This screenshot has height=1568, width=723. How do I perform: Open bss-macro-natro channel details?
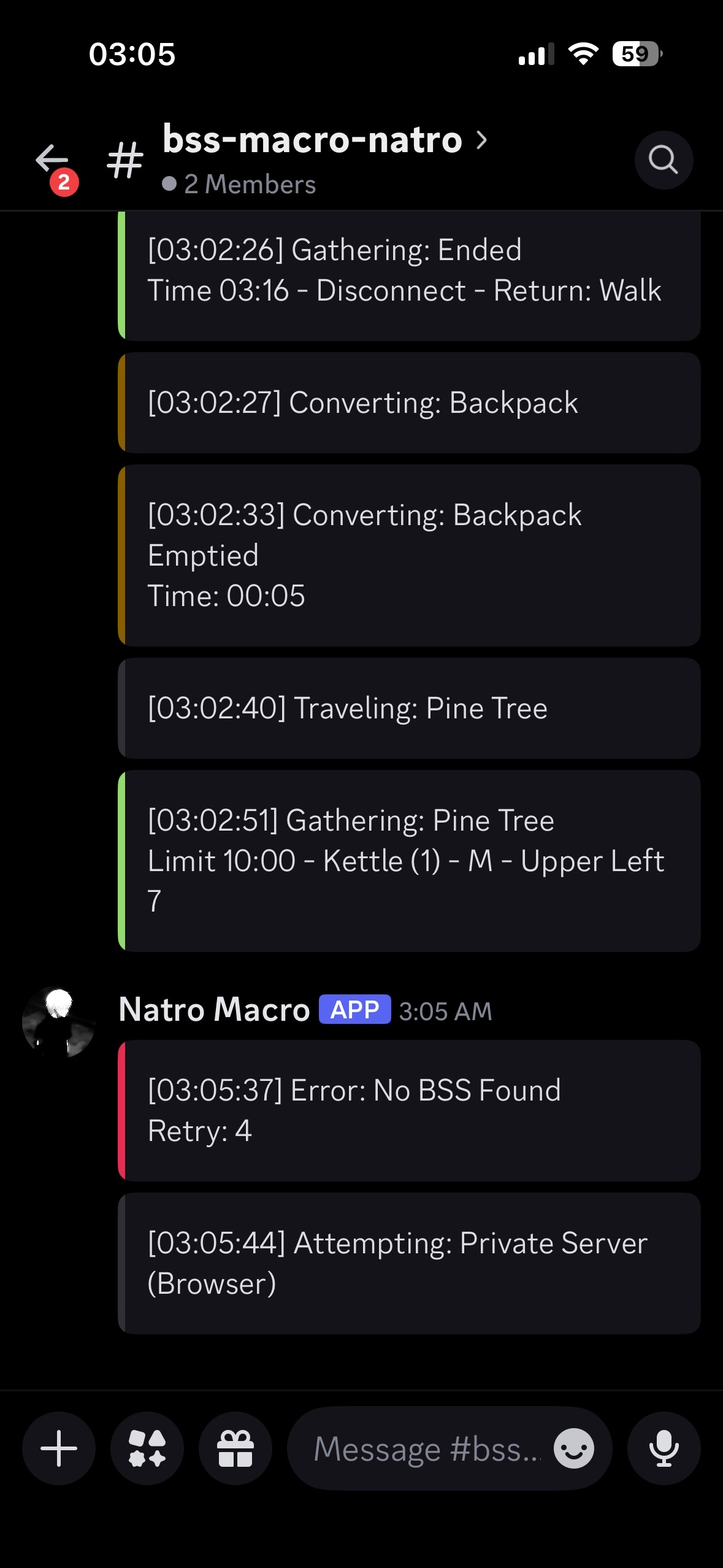(324, 141)
